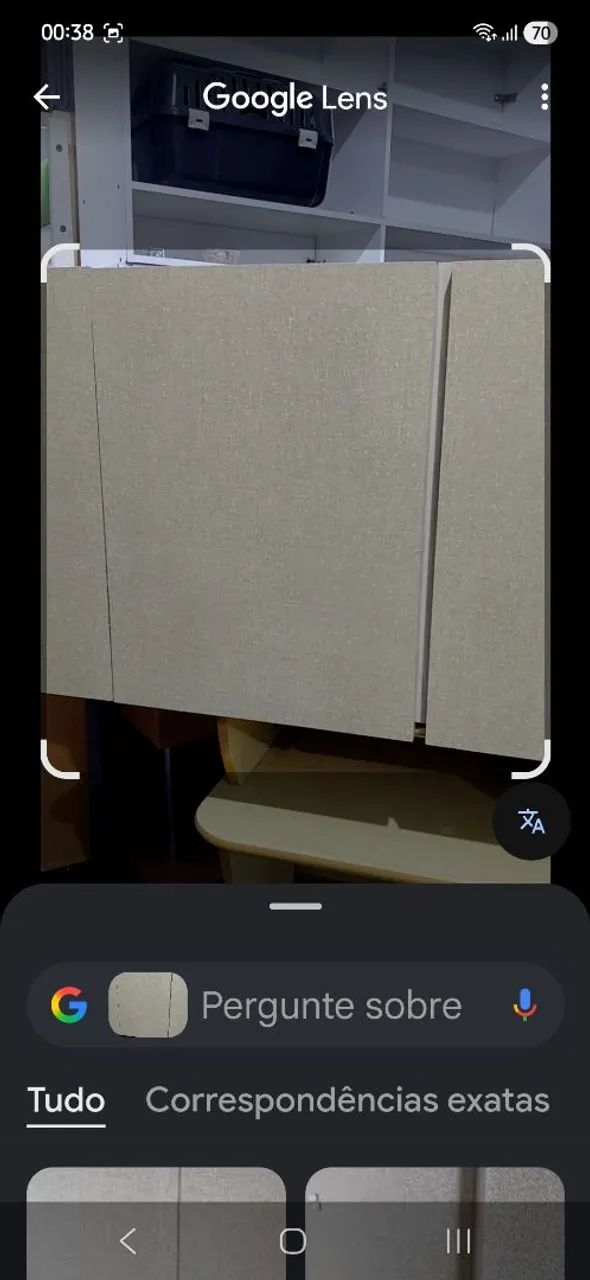This screenshot has width=590, height=1280.
Task: Tap the translate floating button
Action: [532, 822]
